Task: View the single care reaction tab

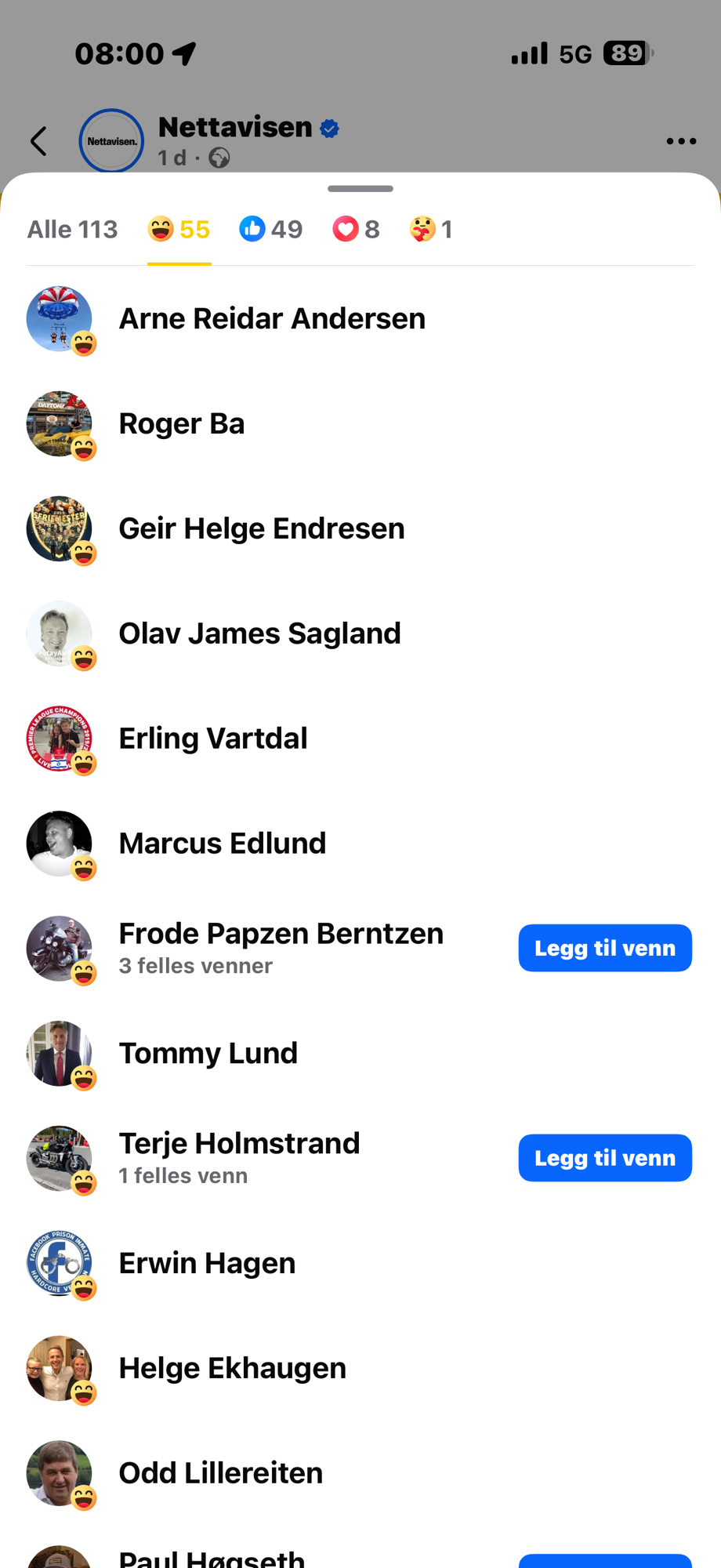Action: (431, 230)
